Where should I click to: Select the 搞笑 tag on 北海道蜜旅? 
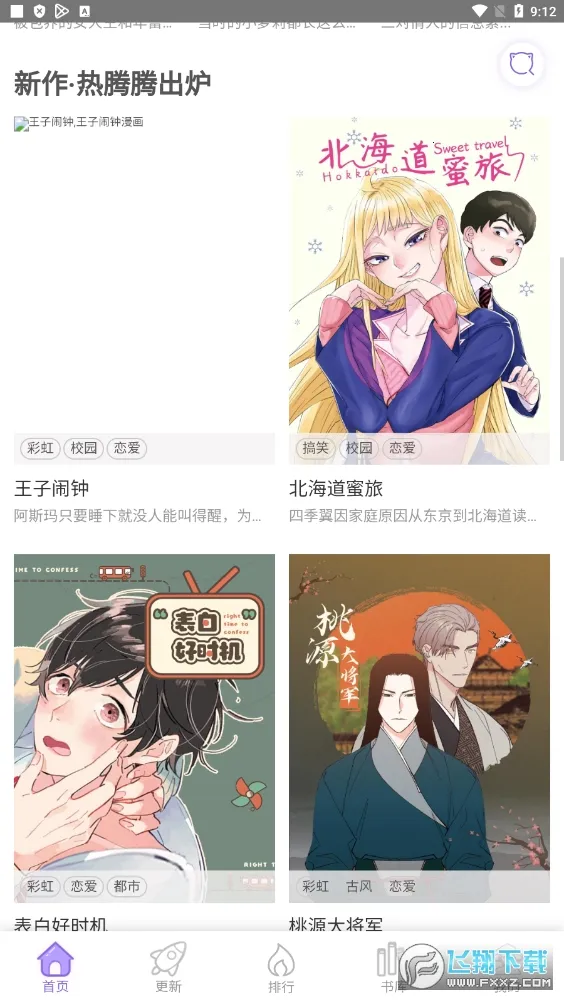point(315,448)
